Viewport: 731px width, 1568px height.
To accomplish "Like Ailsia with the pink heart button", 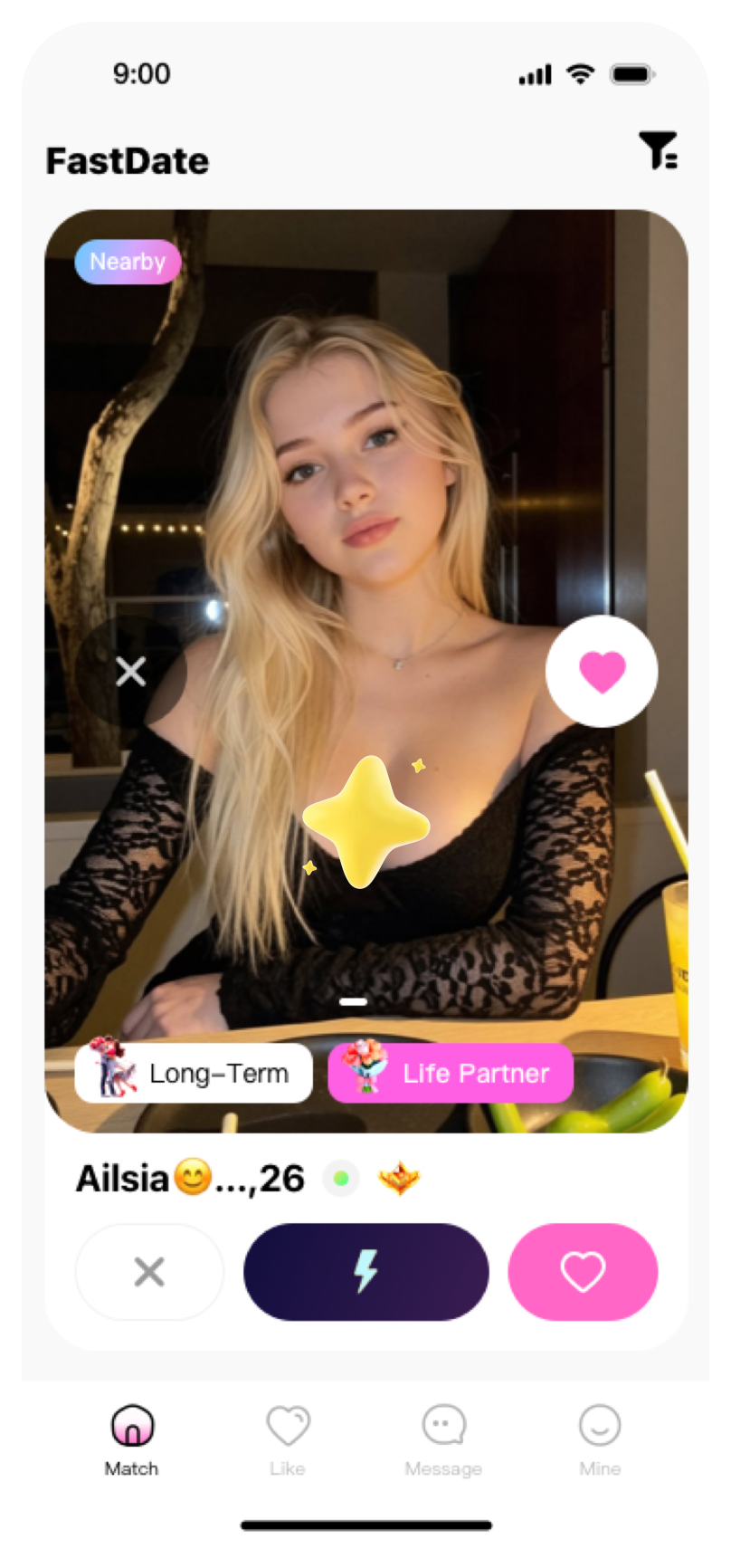I will point(583,1272).
